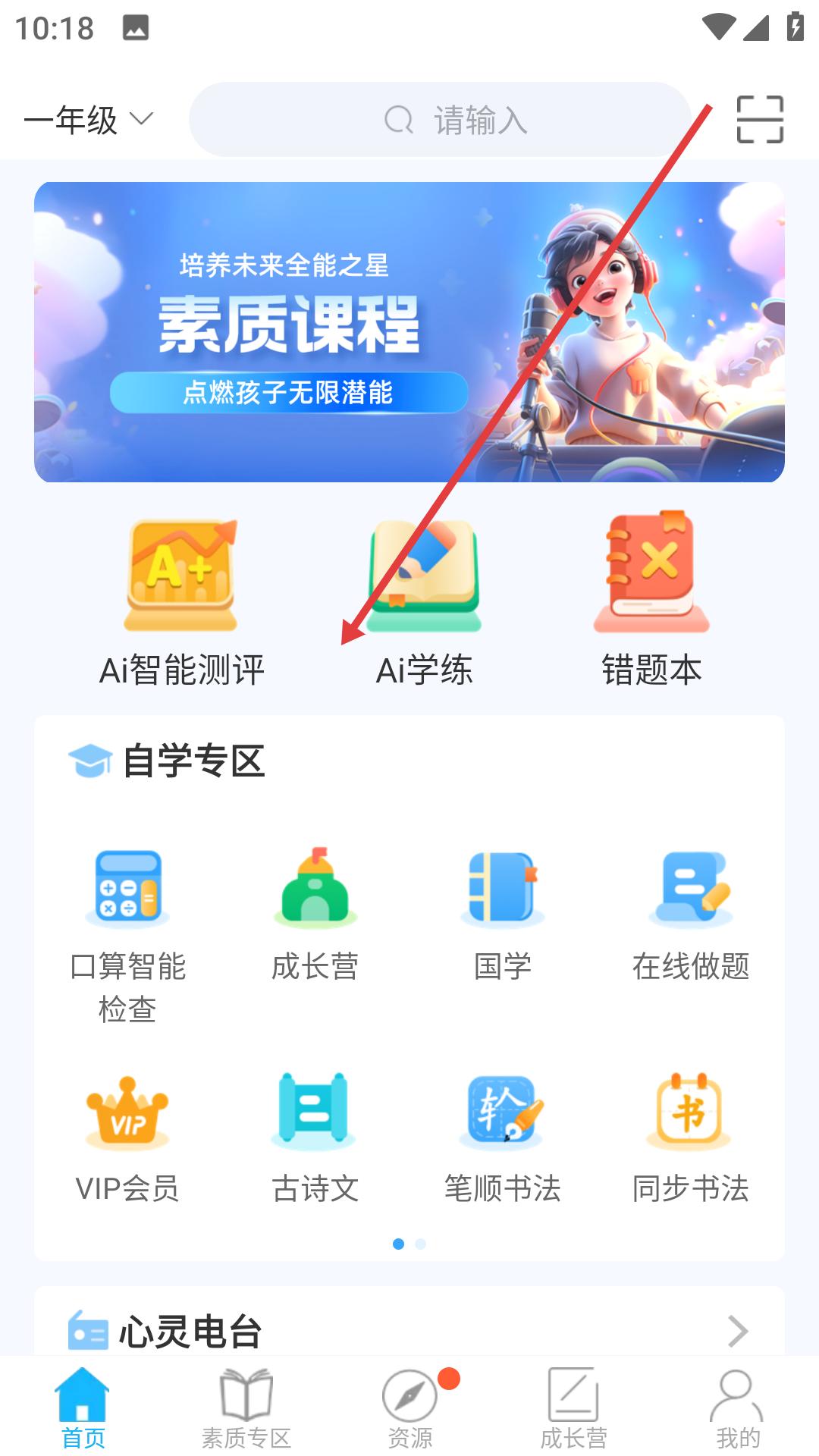The height and width of the screenshot is (1456, 819).
Task: Open 口算智能检查
Action: (x=127, y=934)
